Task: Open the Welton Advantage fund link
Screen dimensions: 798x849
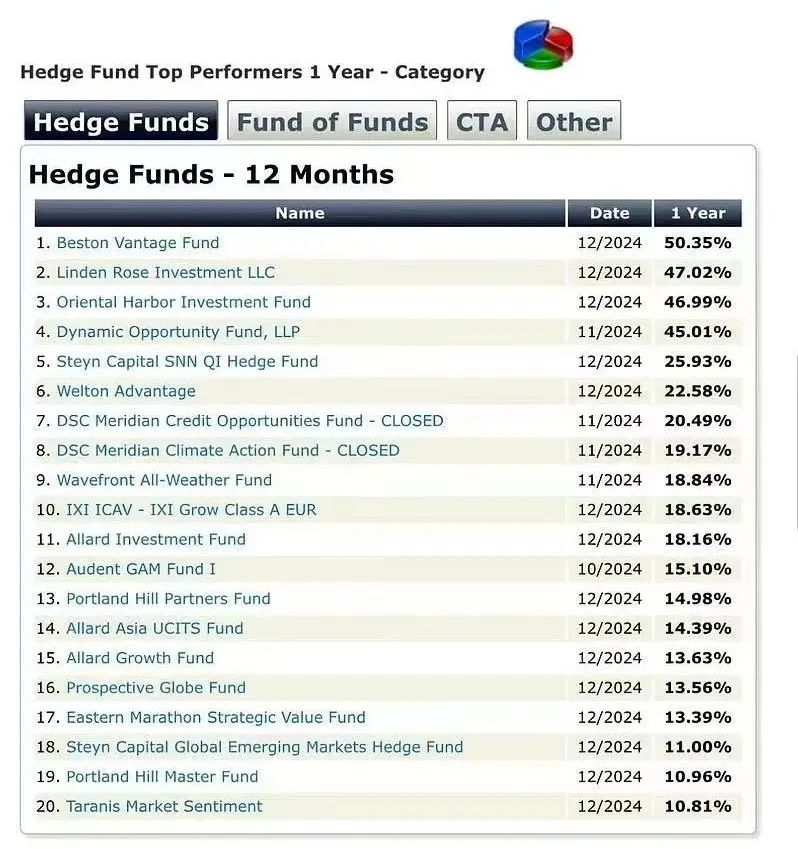Action: (x=126, y=391)
